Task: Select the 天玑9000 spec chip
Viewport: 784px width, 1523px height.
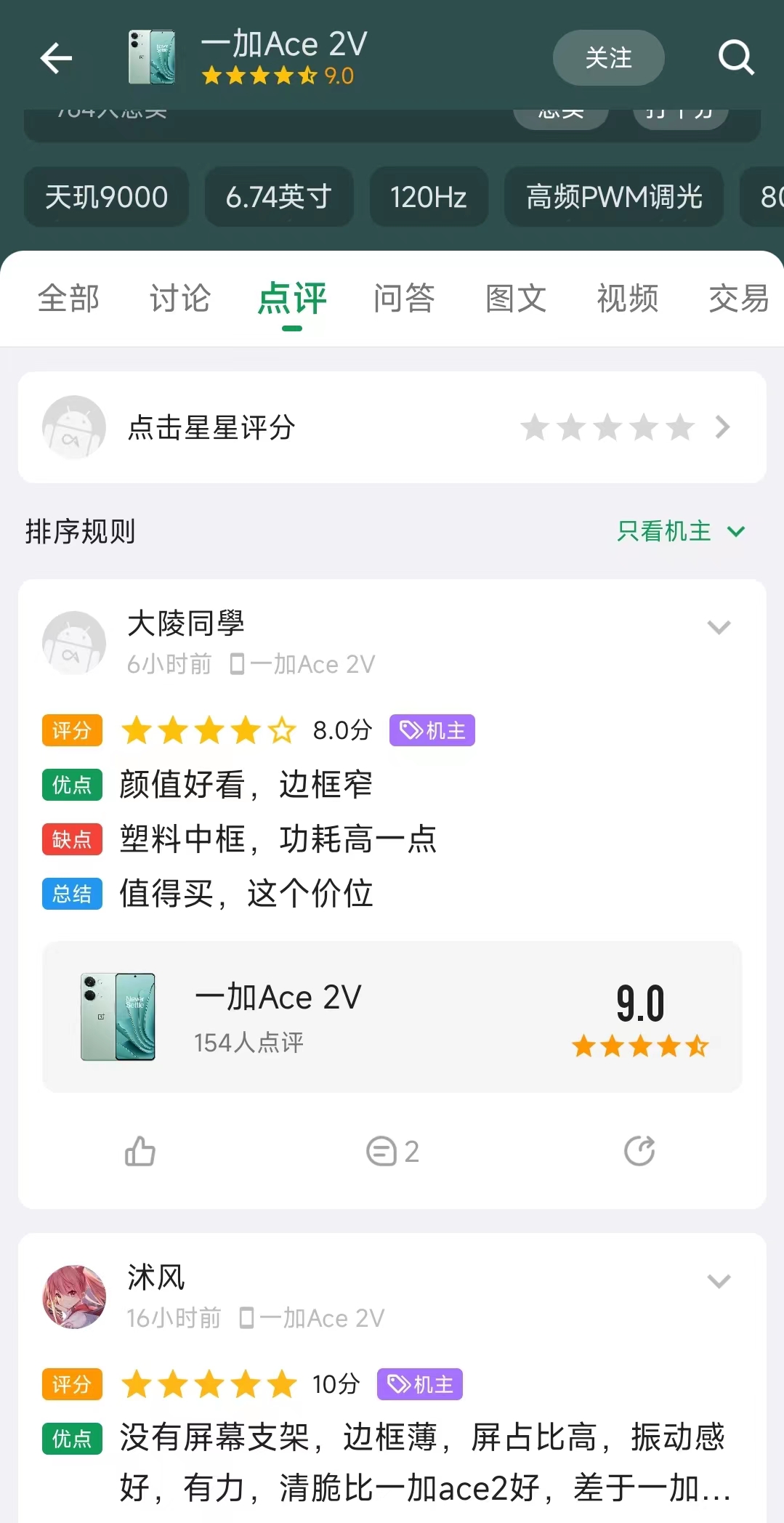Action: [105, 197]
